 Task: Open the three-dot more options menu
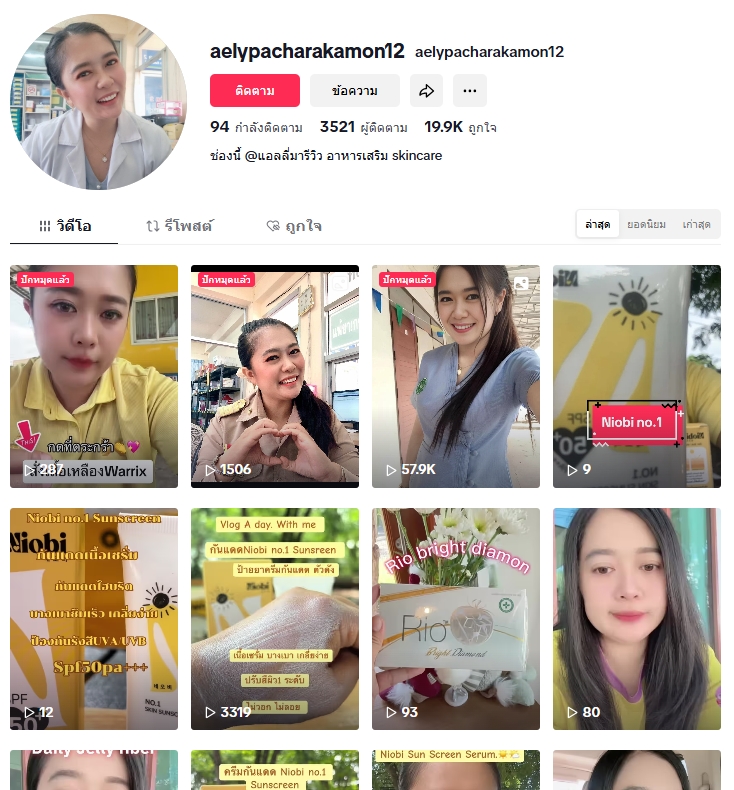point(469,90)
